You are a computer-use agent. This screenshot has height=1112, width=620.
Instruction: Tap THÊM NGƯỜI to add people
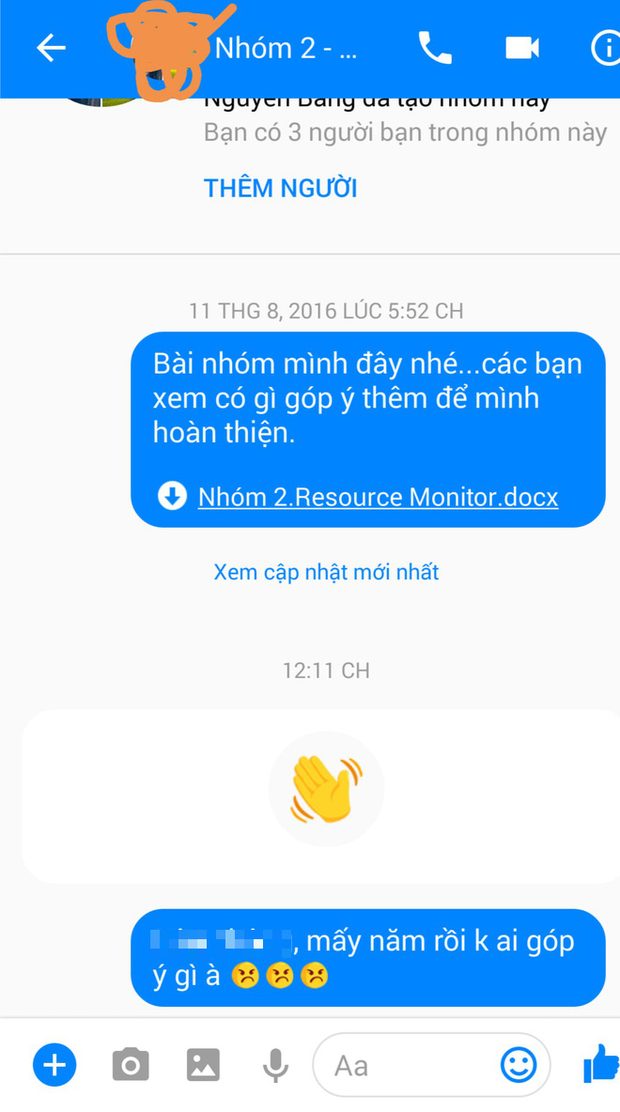point(280,188)
